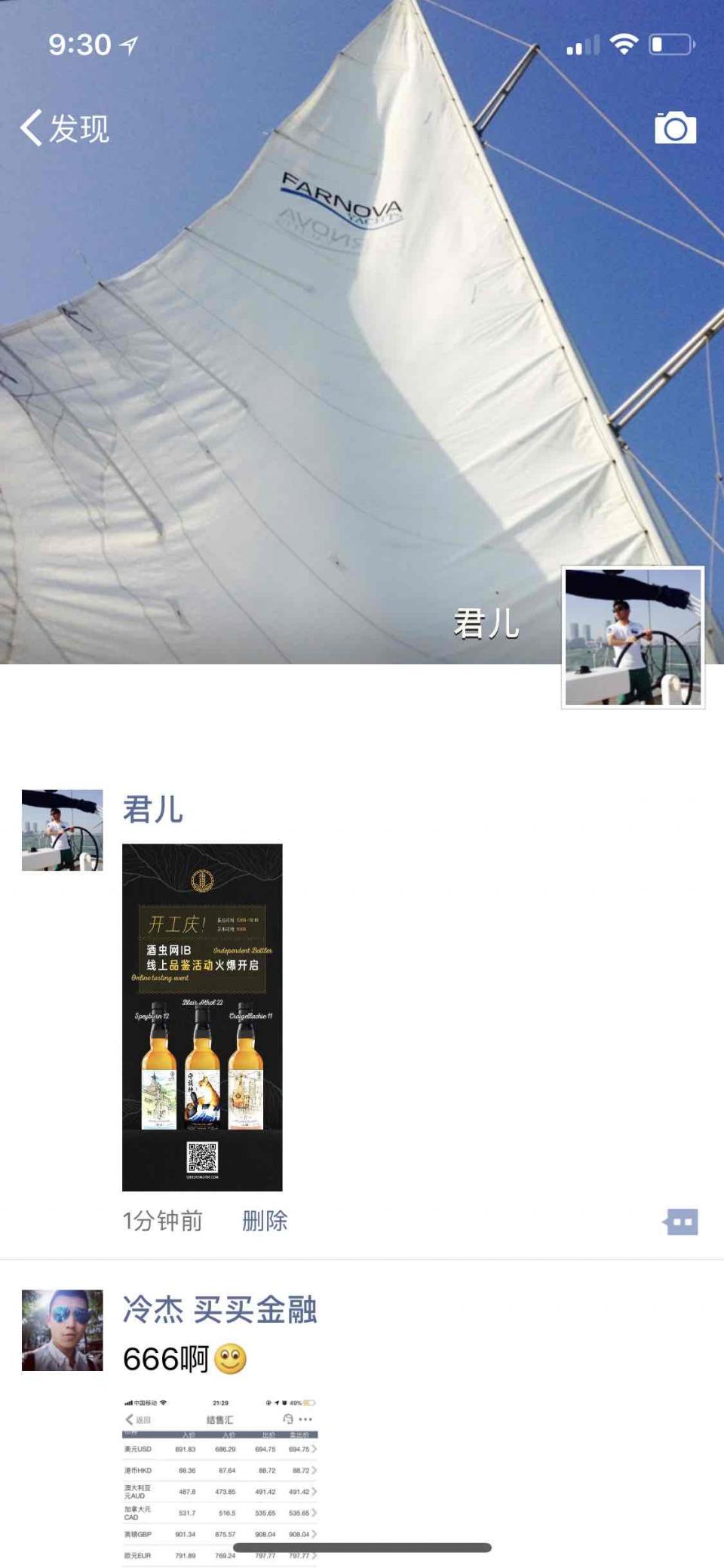Click the Wi-Fi icon in the status bar
Screen dimensions: 724x1568
626,43
